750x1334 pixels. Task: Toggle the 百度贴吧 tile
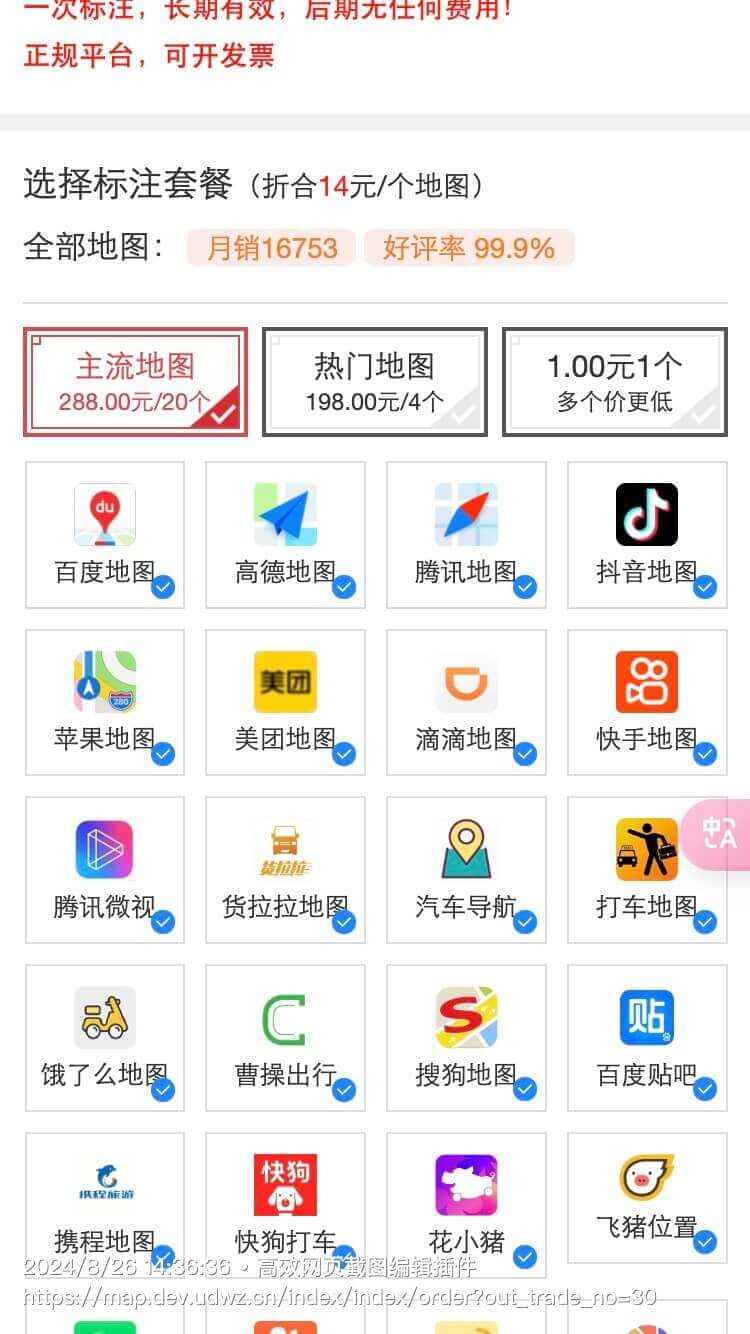click(x=647, y=1038)
